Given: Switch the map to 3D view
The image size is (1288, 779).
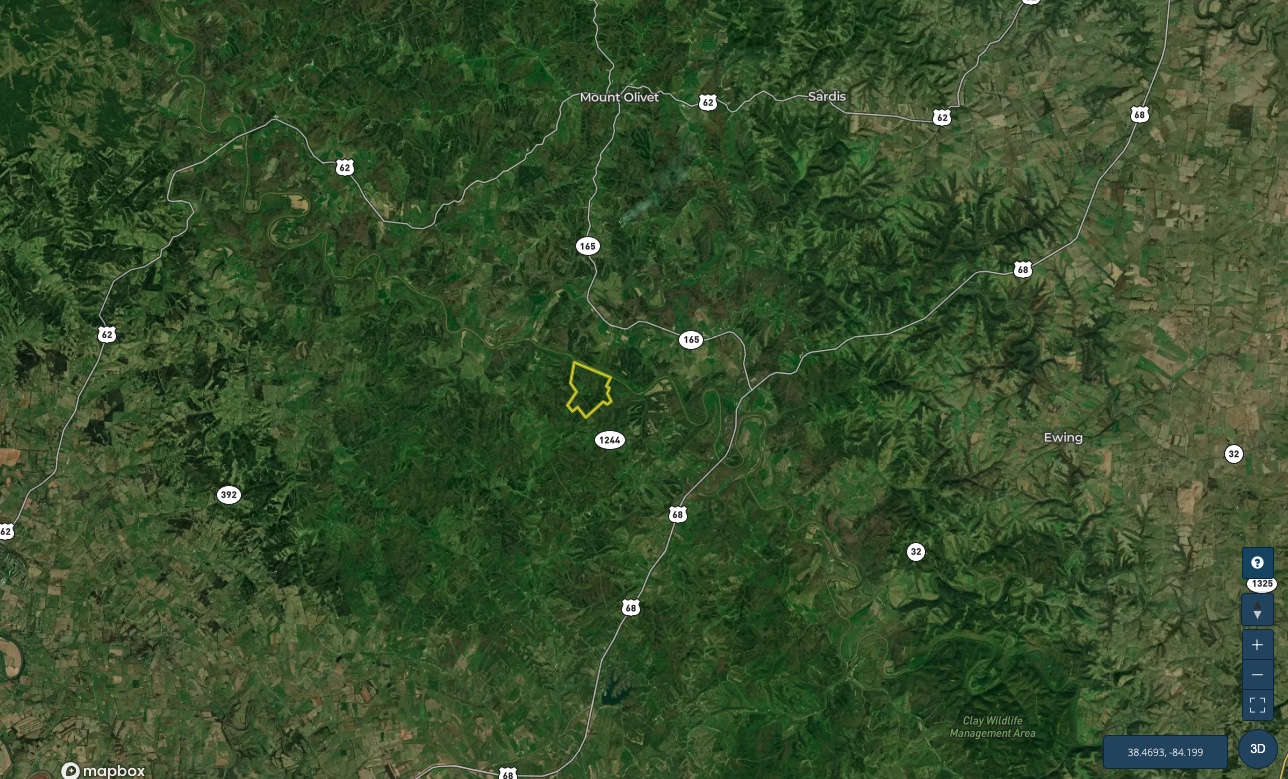Looking at the screenshot, I should click(1257, 748).
